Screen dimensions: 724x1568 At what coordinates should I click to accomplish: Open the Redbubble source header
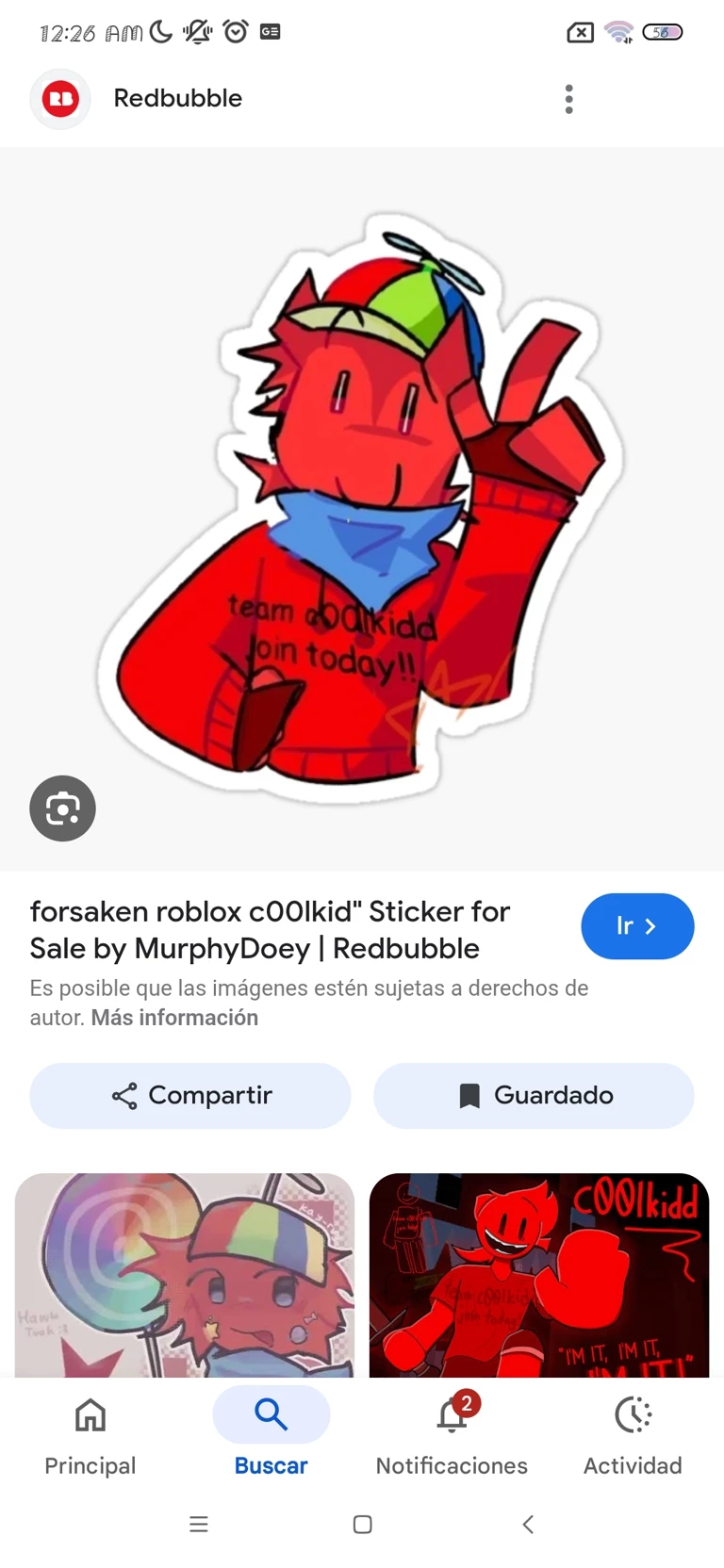pyautogui.click(x=177, y=99)
